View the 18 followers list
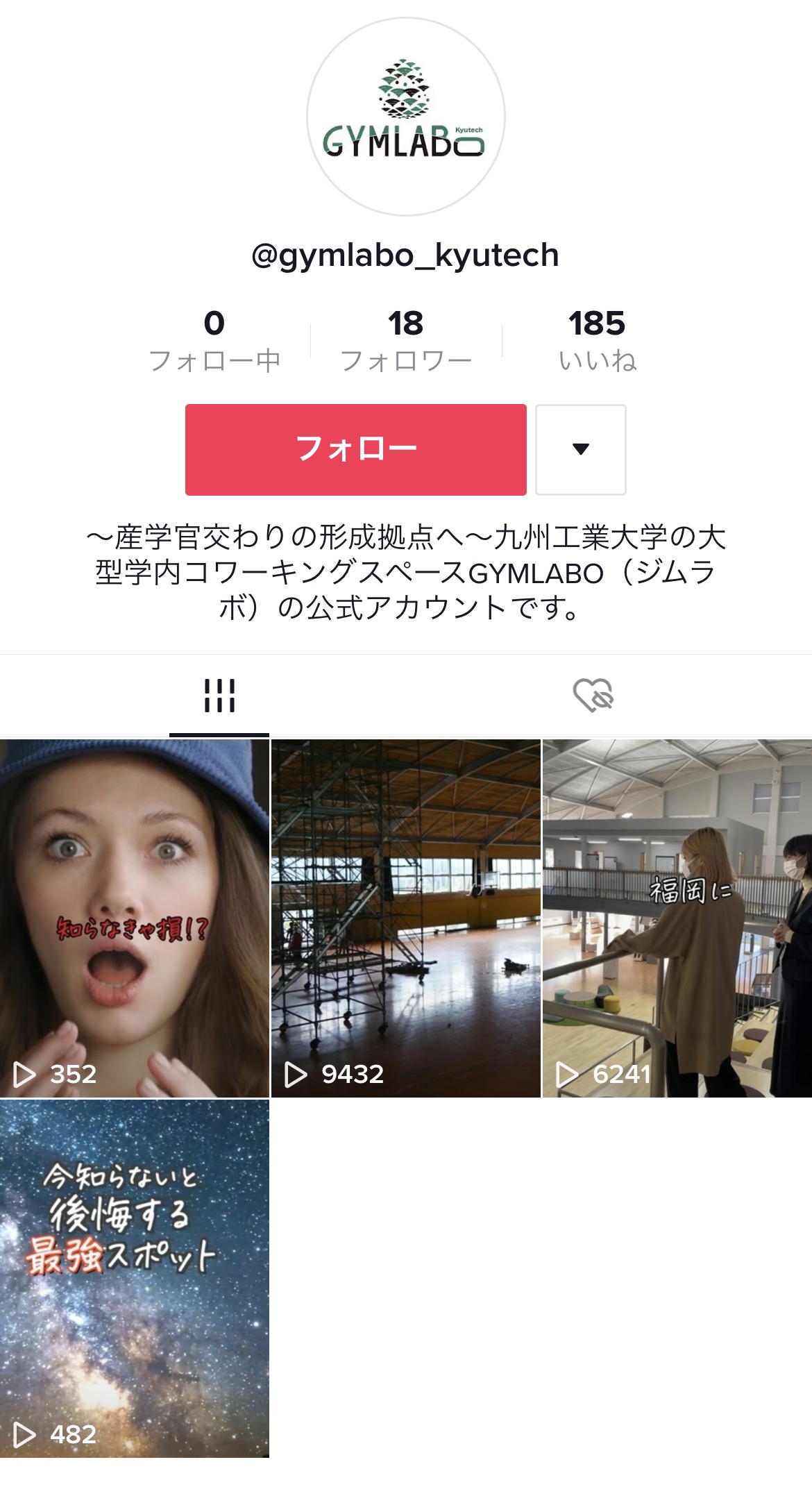Image resolution: width=812 pixels, height=1487 pixels. point(405,340)
